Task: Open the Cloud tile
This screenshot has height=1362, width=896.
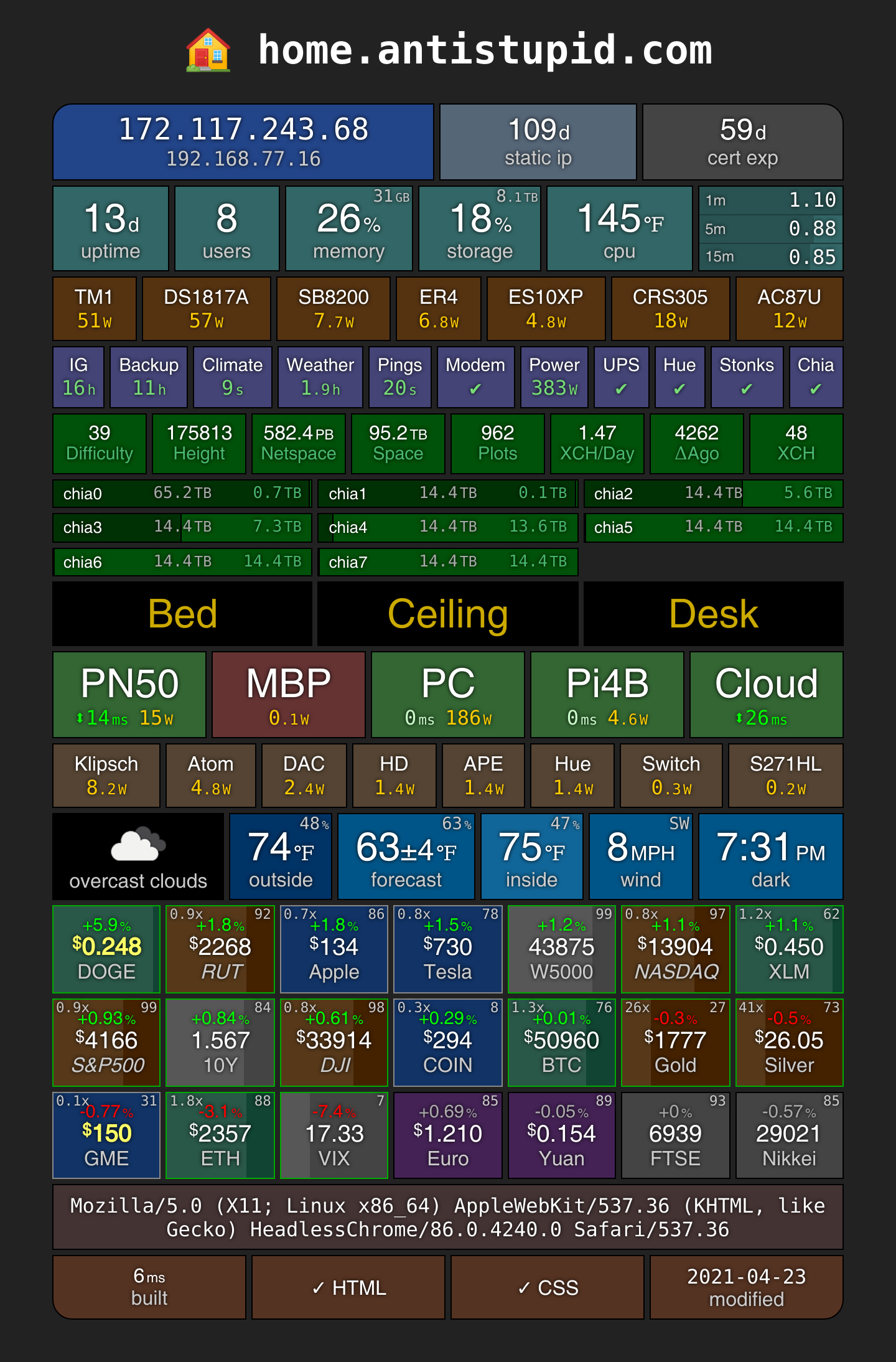Action: pyautogui.click(x=767, y=695)
